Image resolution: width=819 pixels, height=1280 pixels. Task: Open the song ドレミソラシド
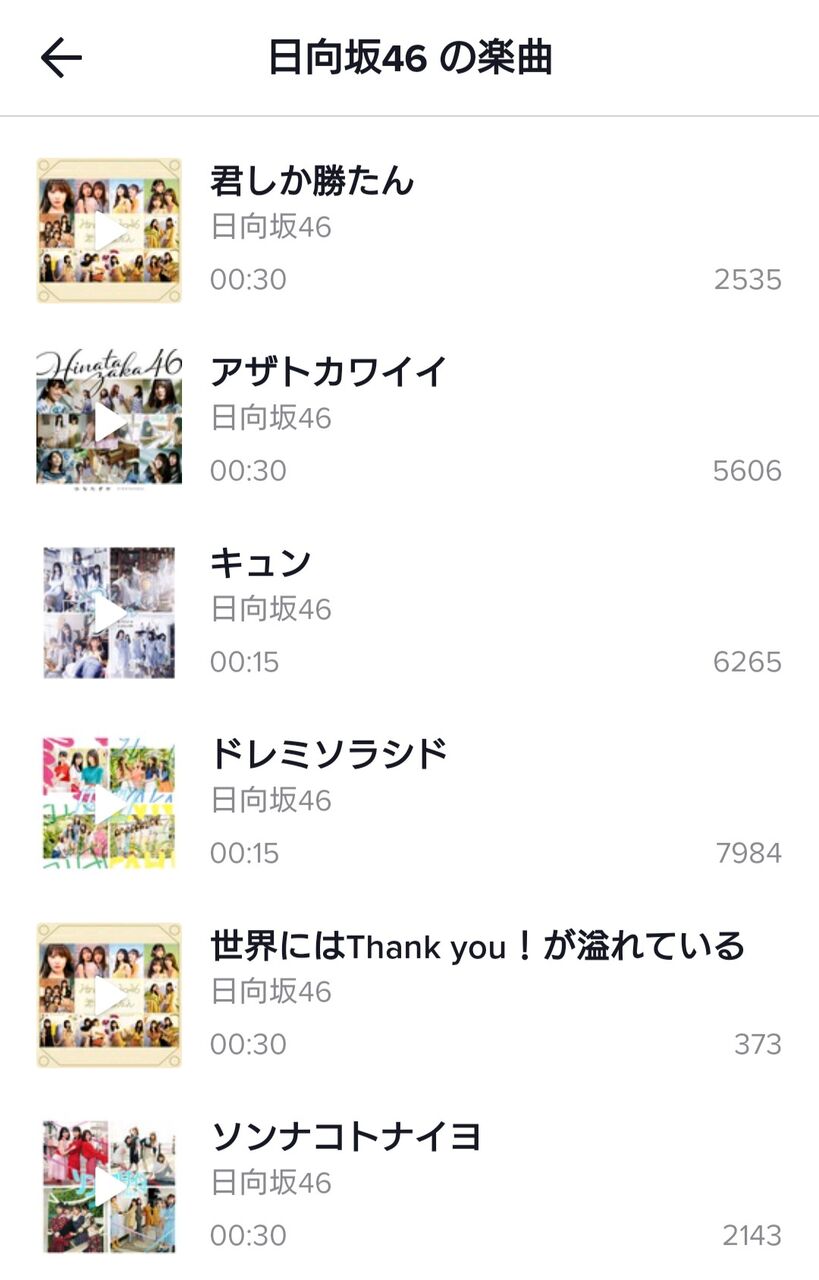(328, 755)
